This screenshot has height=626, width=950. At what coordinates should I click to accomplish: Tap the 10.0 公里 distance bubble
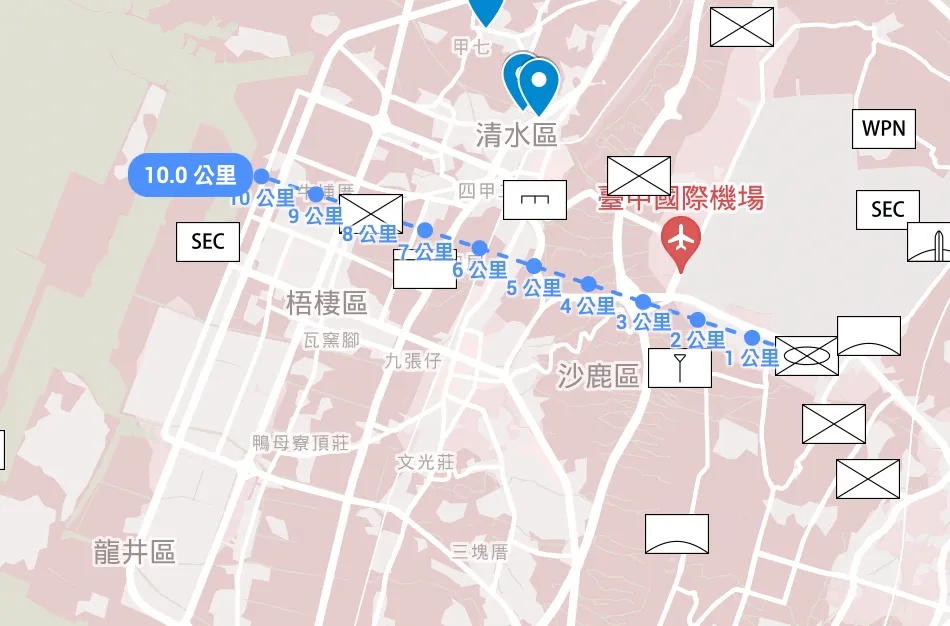click(x=190, y=176)
